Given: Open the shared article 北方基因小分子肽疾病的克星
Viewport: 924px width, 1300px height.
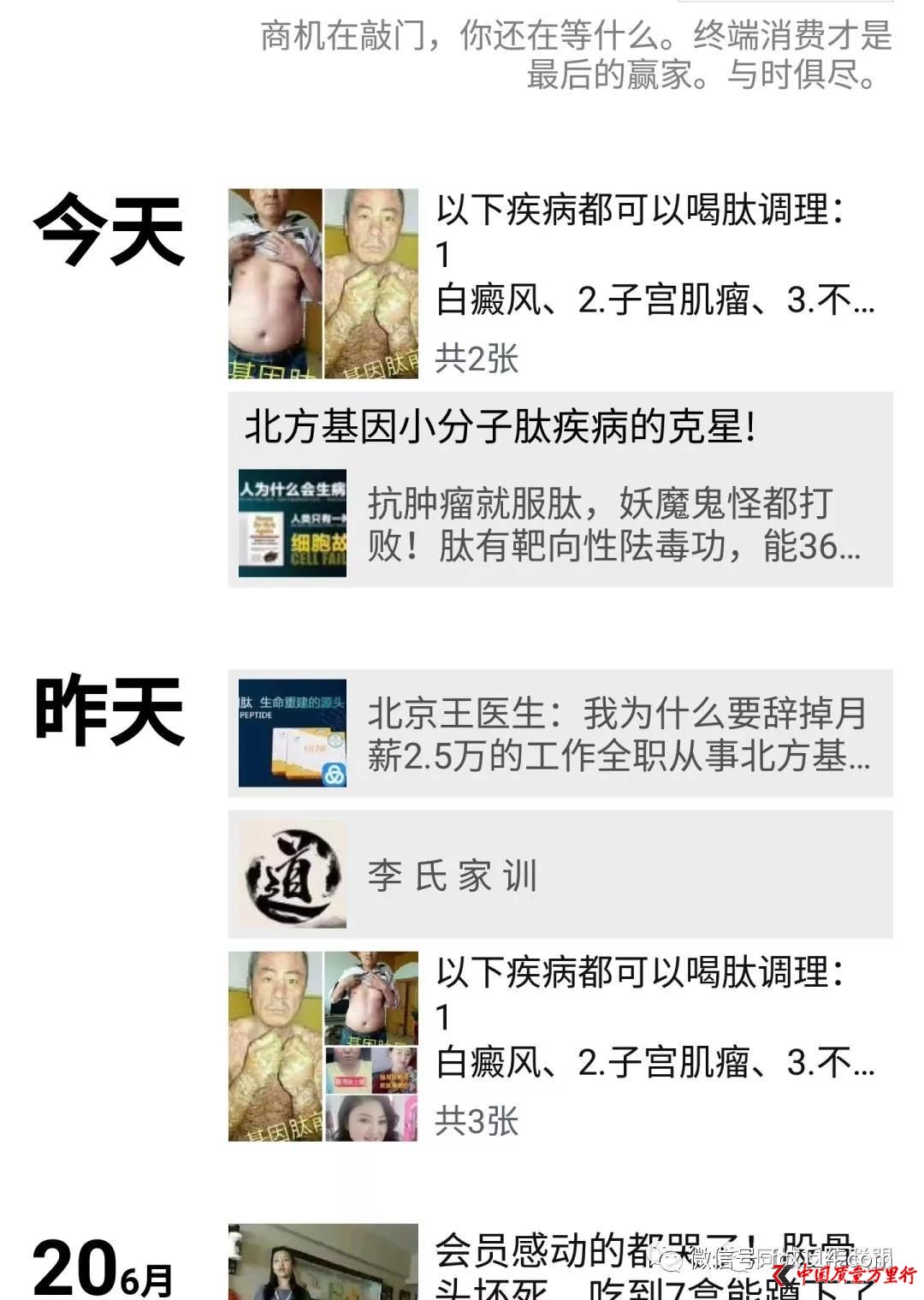Looking at the screenshot, I should [x=560, y=490].
